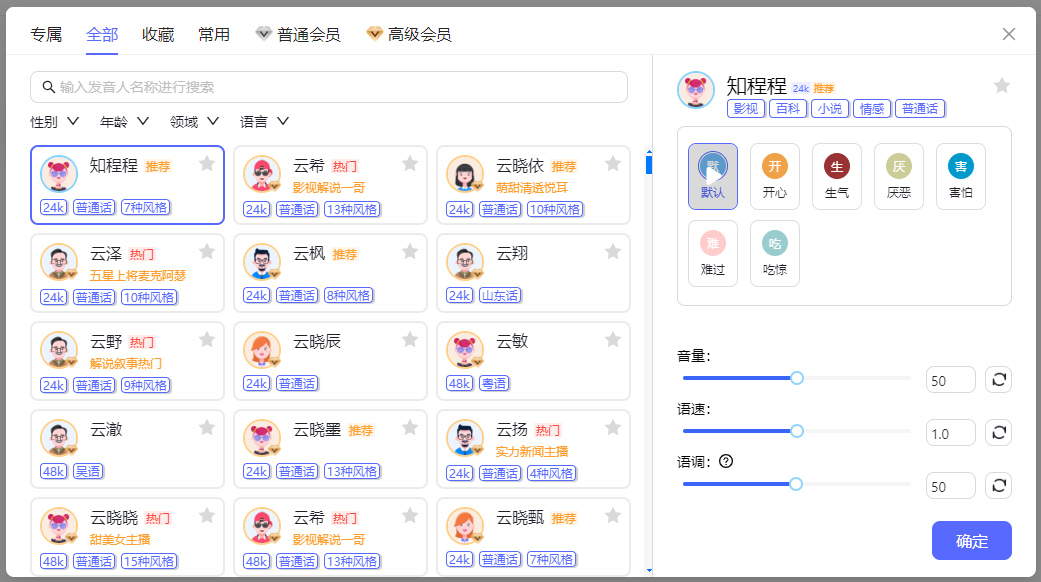Screen dimensions: 1041x582
Task: Reset the 音量 value
Action: tap(998, 380)
